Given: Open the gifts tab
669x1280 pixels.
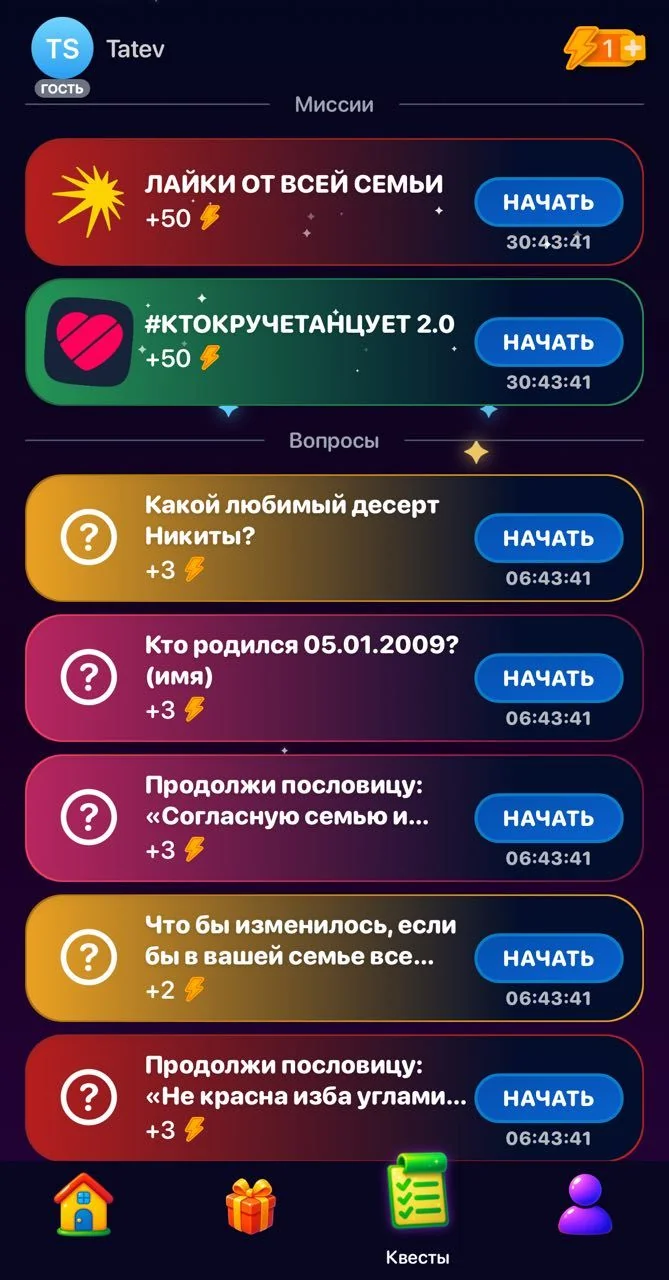Looking at the screenshot, I should [250, 1205].
